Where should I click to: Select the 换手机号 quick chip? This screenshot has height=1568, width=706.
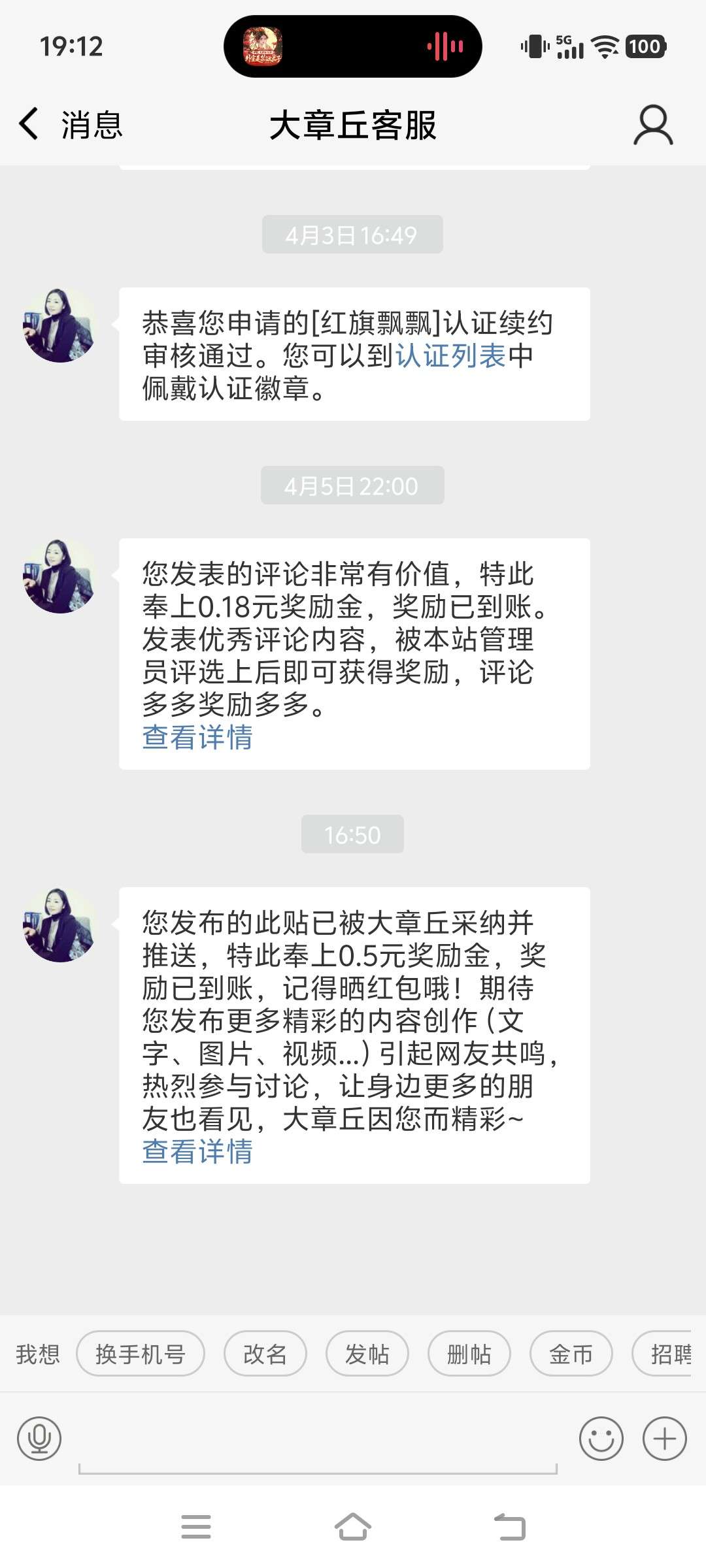pos(141,1354)
